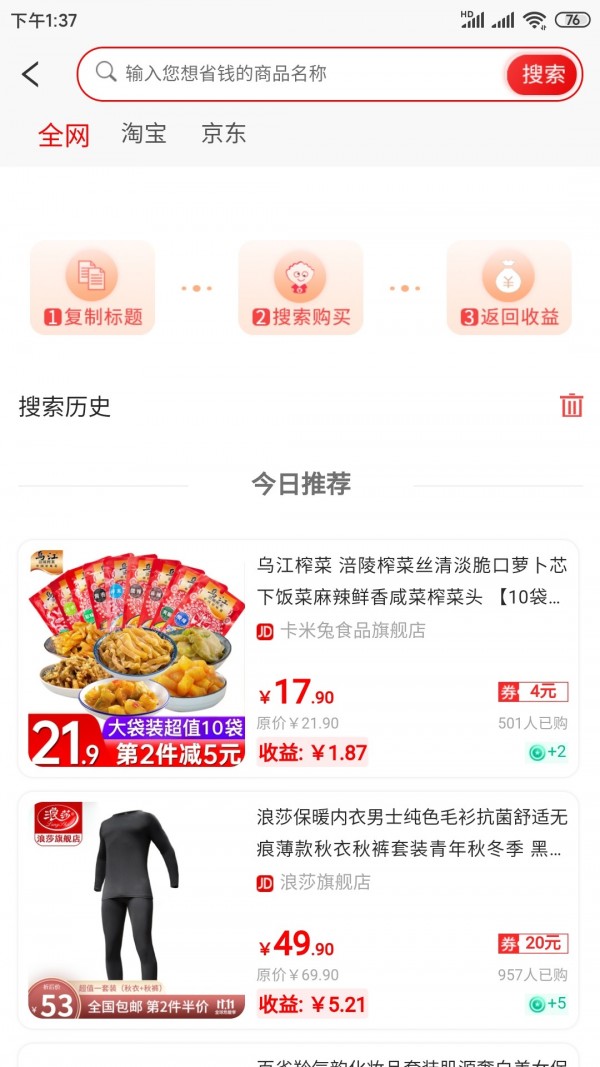This screenshot has height=1067, width=600.
Task: Clear search history with trash icon
Action: pyautogui.click(x=571, y=405)
